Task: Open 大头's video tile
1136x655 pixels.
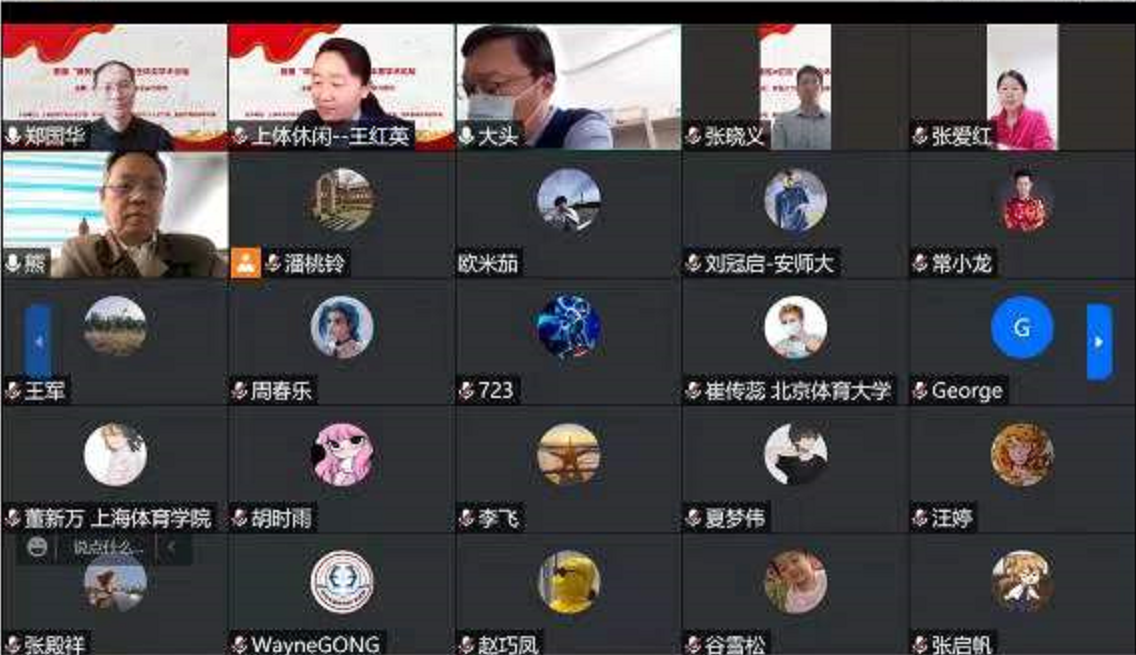Action: pyautogui.click(x=568, y=88)
